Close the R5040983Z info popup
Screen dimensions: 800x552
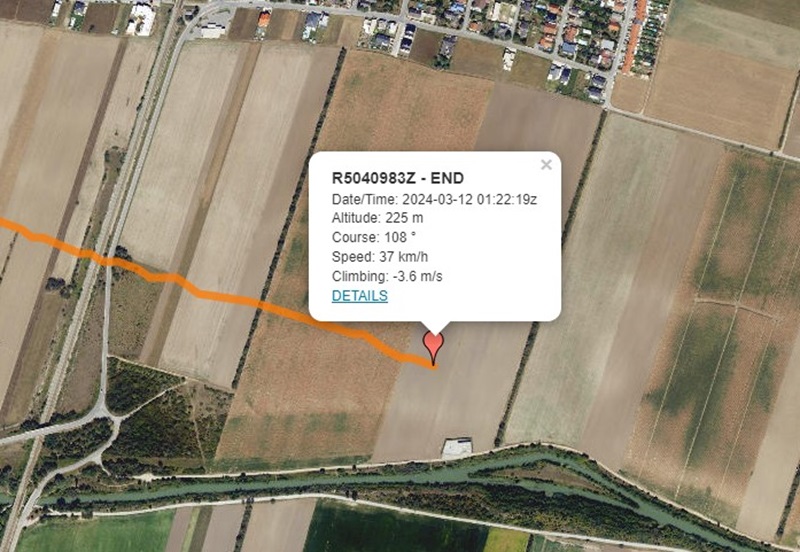tap(546, 165)
